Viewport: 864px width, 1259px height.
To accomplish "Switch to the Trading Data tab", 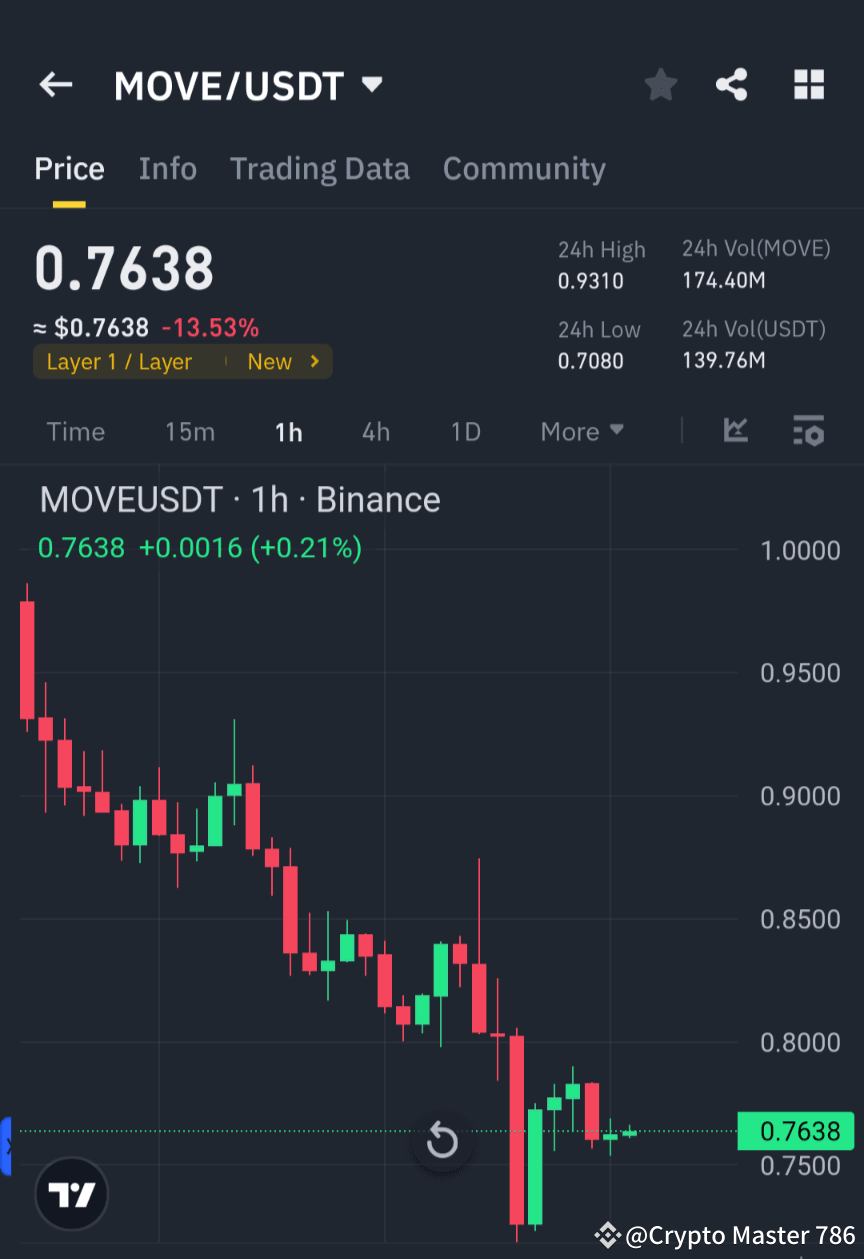I will click(x=319, y=168).
